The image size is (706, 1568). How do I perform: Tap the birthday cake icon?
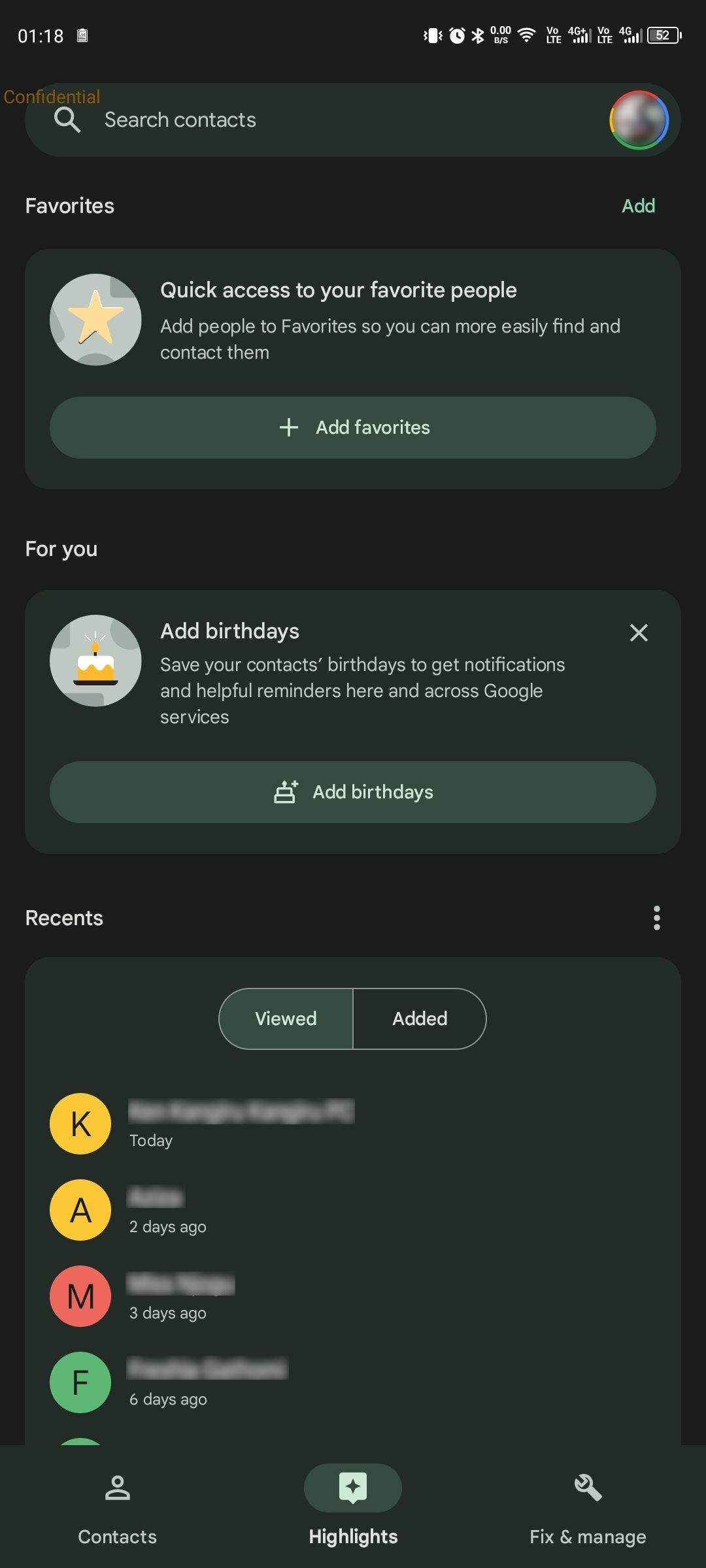(x=95, y=661)
